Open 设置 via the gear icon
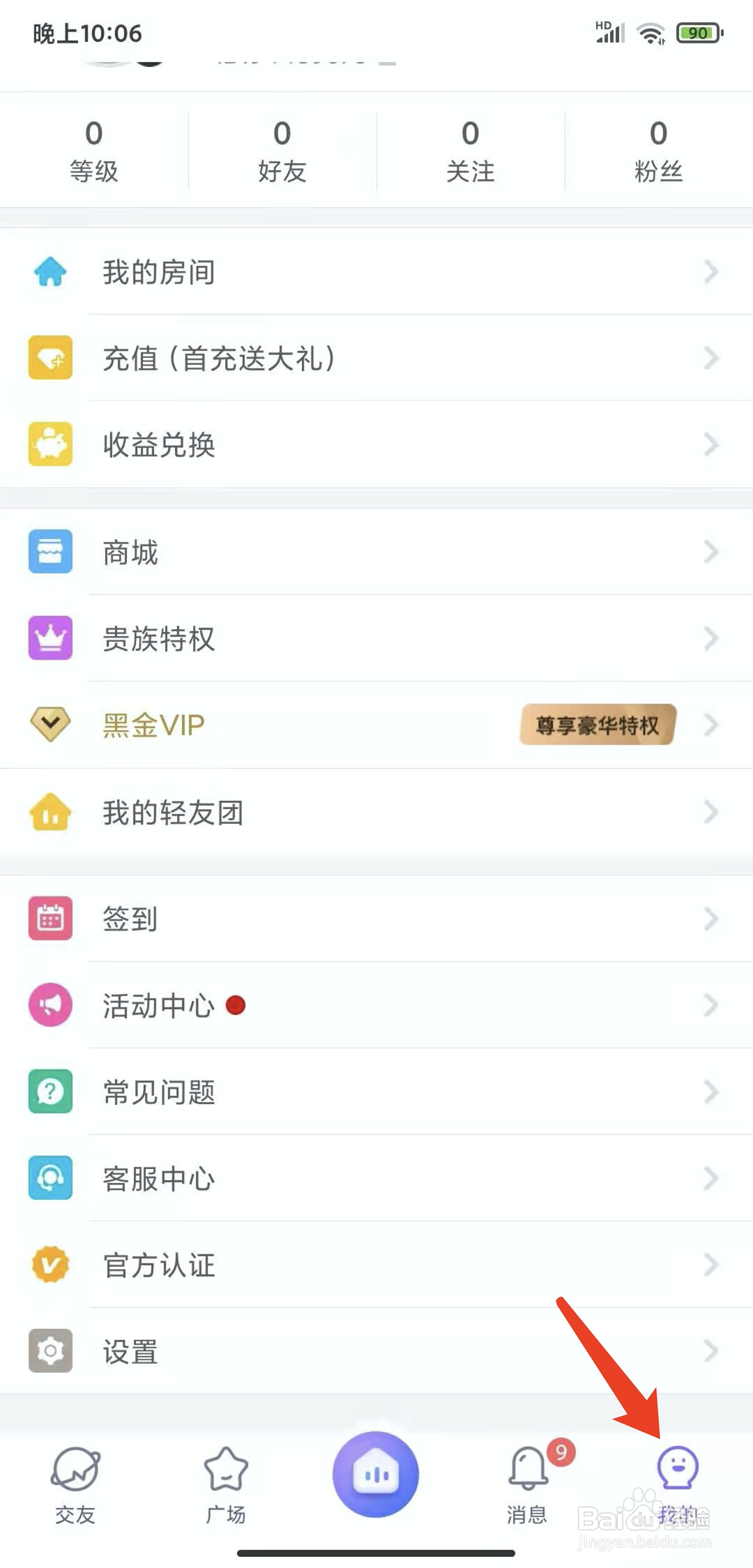 pyautogui.click(x=50, y=1350)
